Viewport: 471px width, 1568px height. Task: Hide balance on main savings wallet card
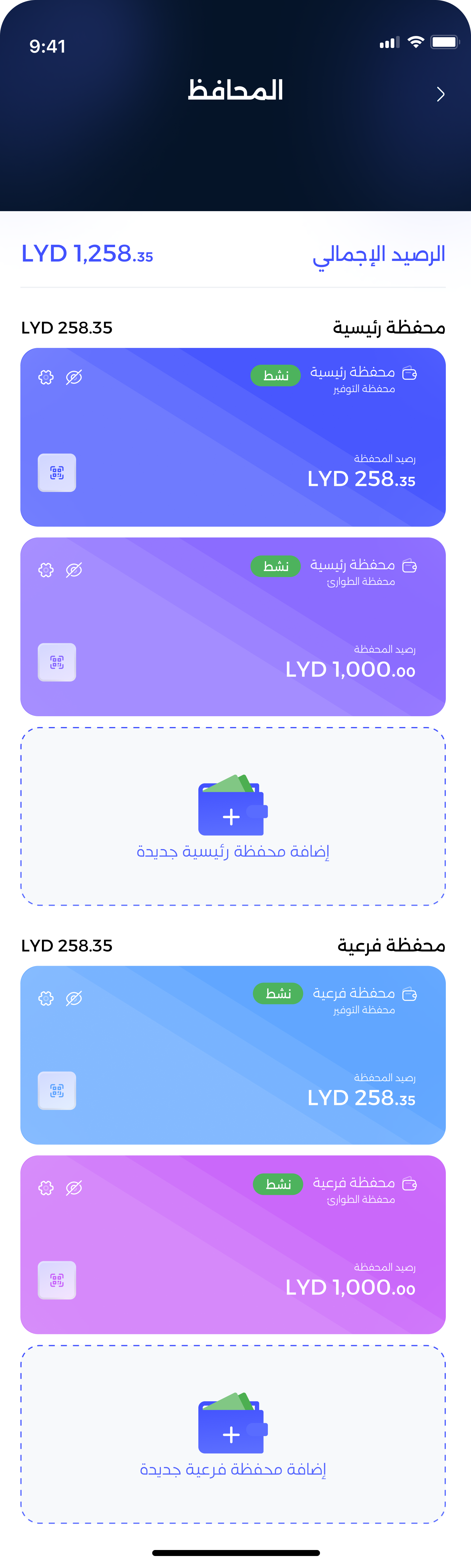pyautogui.click(x=74, y=377)
